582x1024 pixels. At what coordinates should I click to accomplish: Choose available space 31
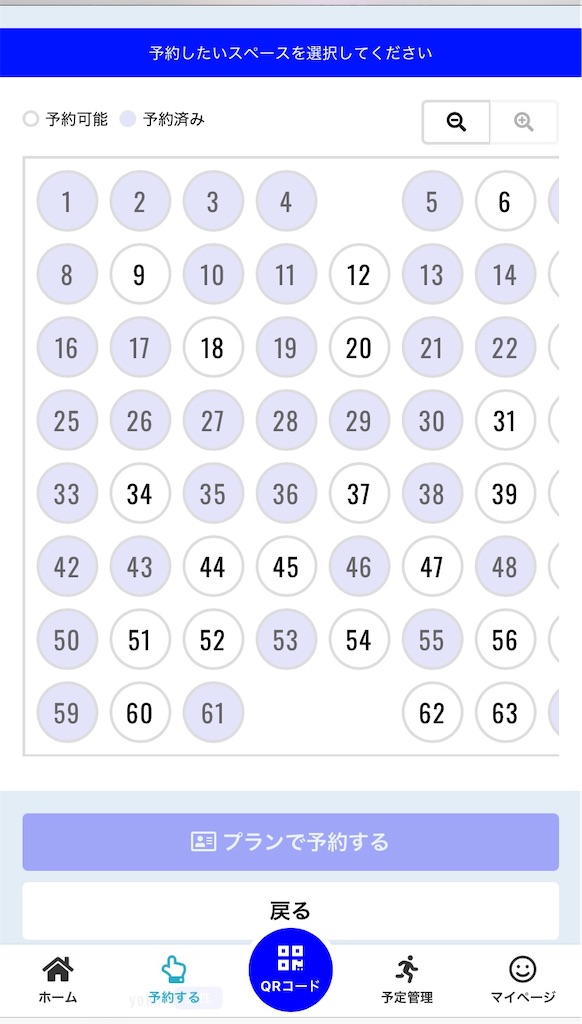[x=505, y=421]
